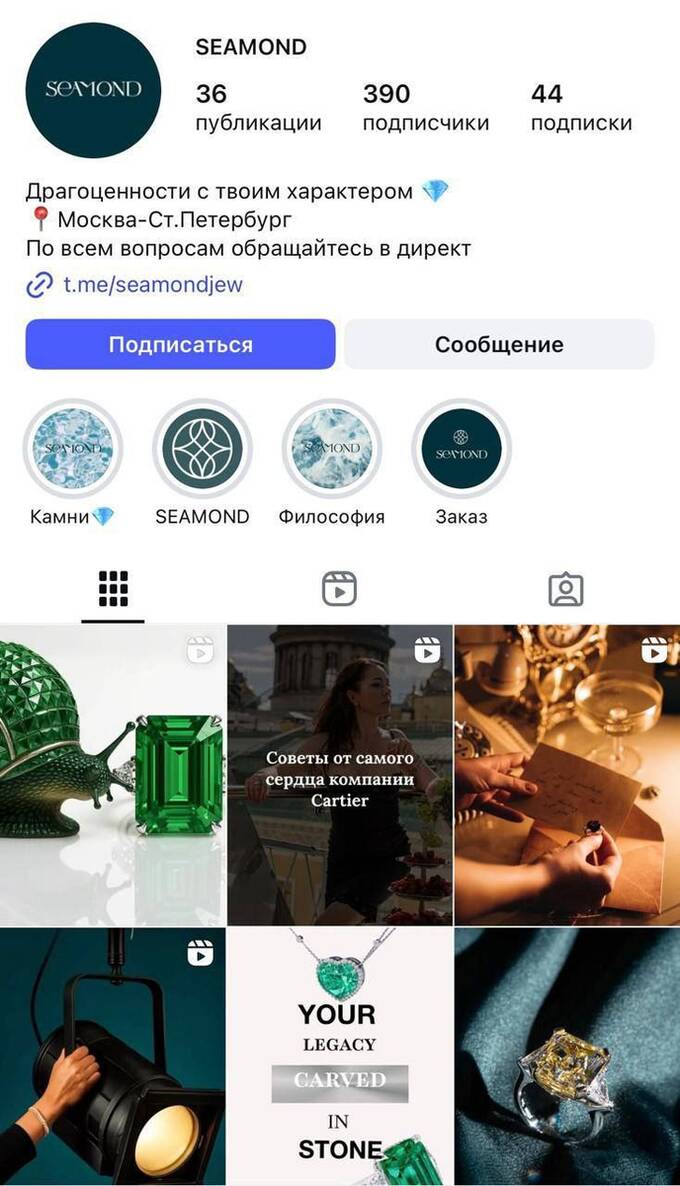View the 44 подписки following list
The height and width of the screenshot is (1186, 680).
coord(581,107)
